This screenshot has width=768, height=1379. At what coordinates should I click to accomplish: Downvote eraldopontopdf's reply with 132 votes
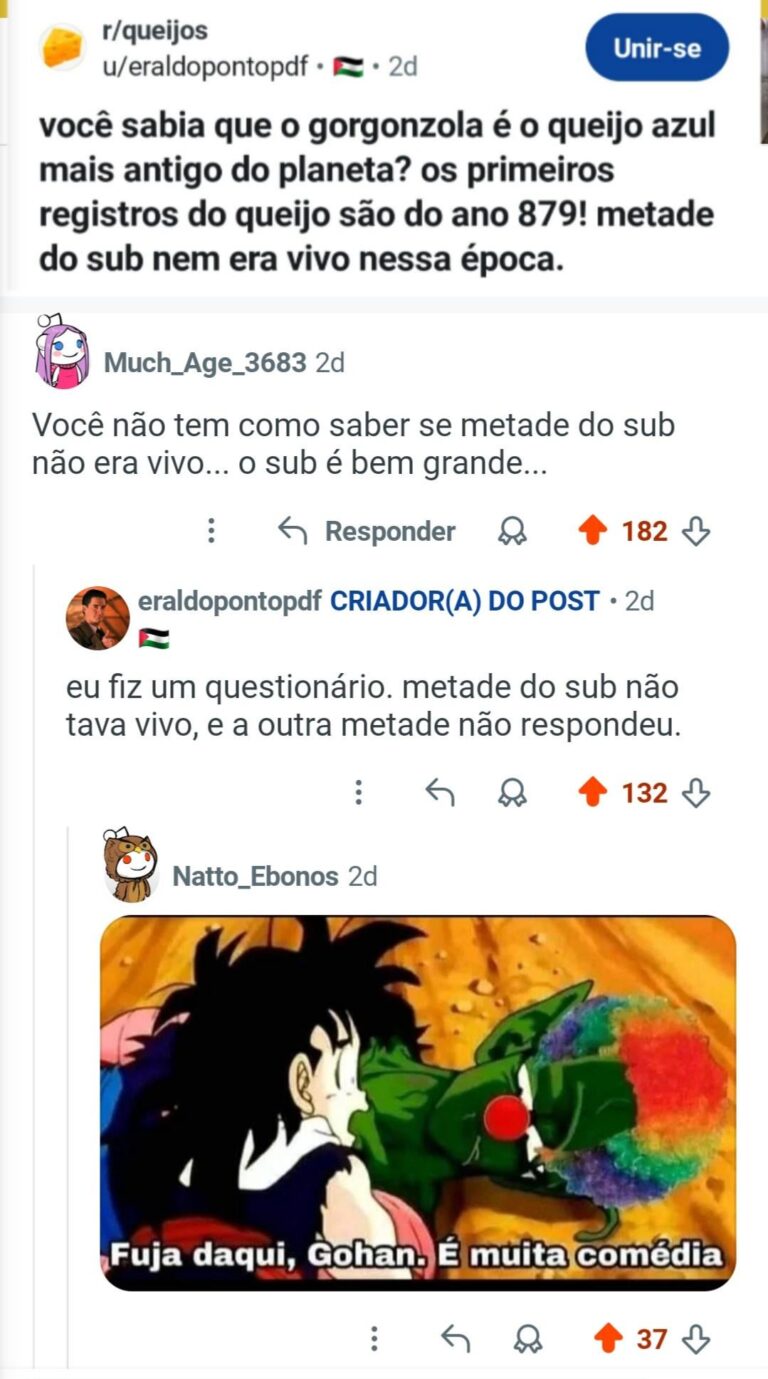click(695, 793)
